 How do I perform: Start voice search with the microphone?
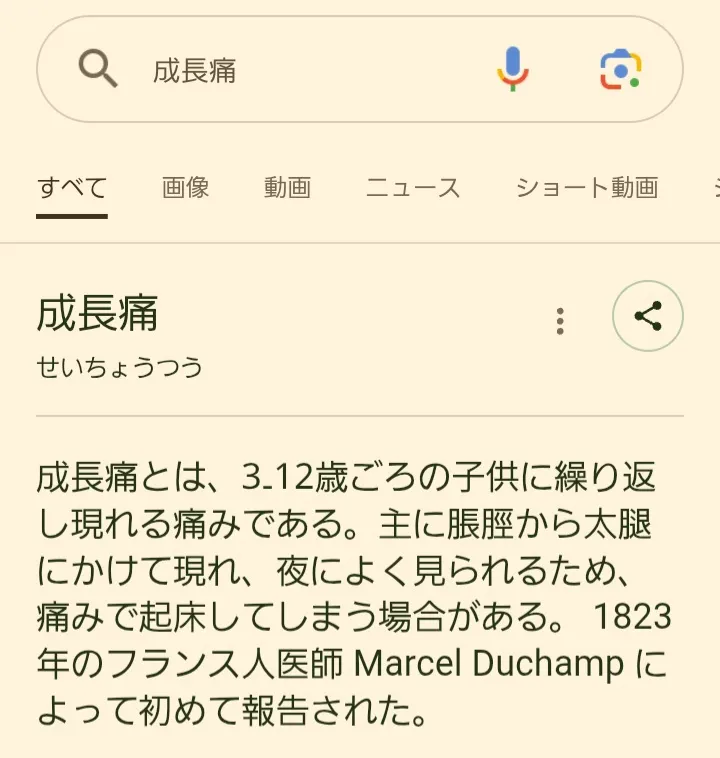click(513, 69)
